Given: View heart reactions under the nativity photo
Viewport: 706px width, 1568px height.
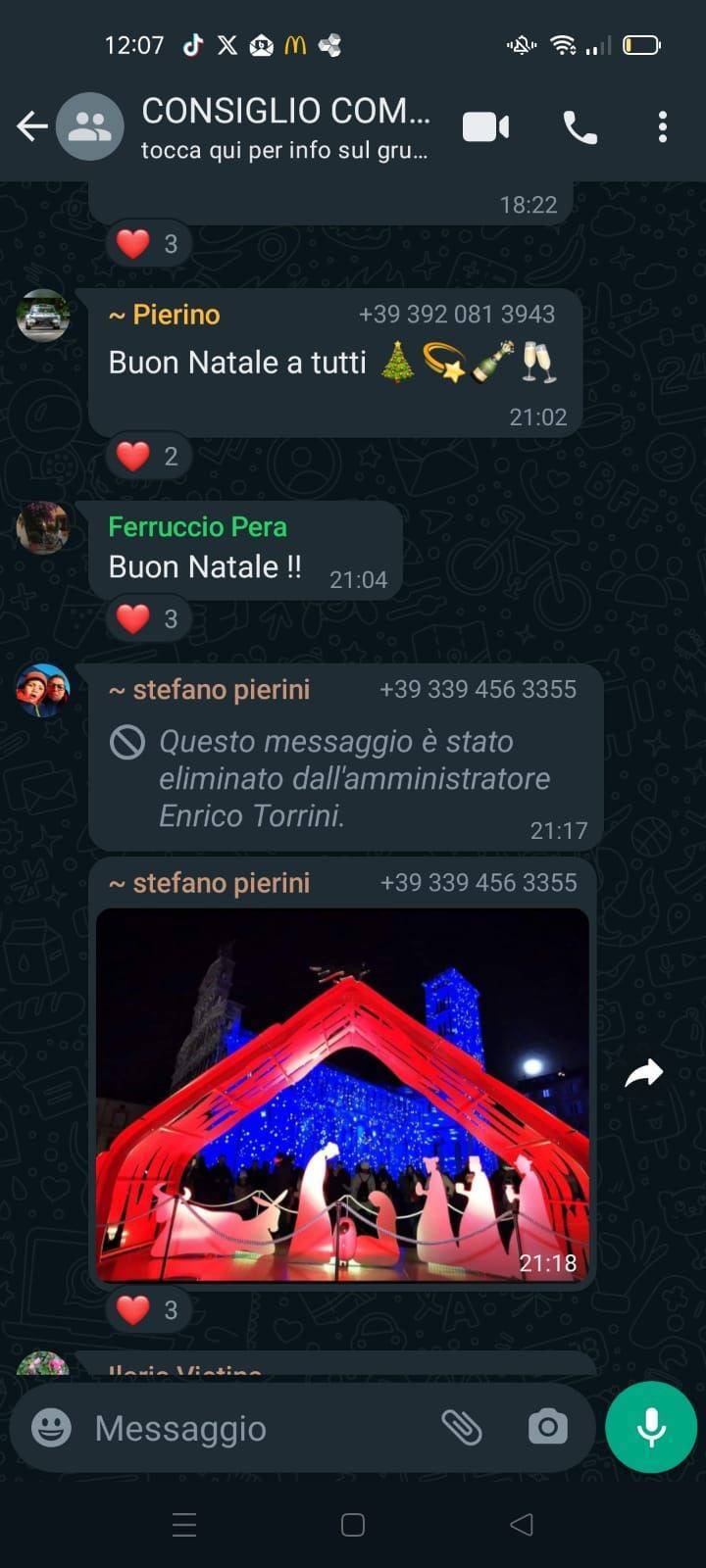Looking at the screenshot, I should (147, 1309).
